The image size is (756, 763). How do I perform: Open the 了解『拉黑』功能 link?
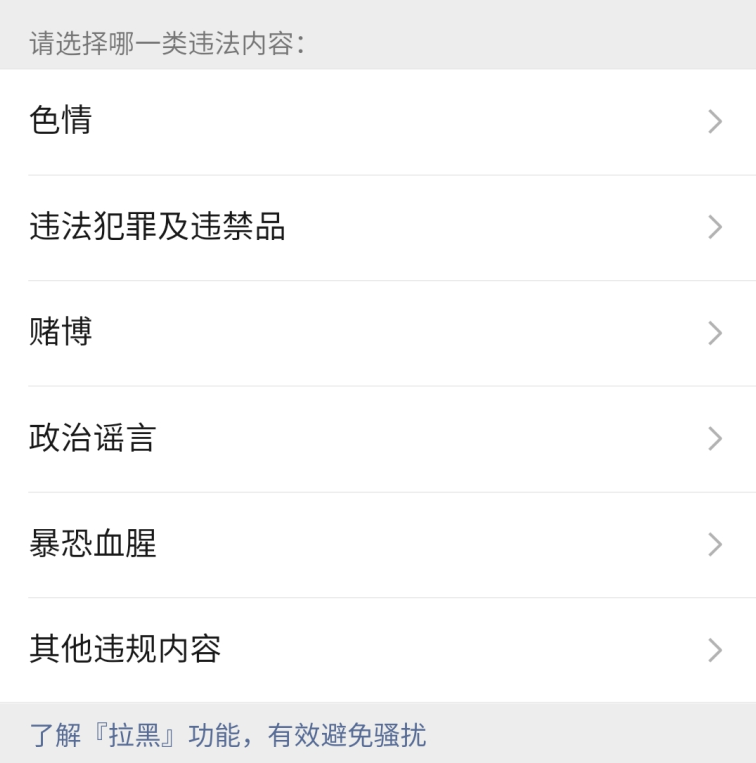pos(227,737)
